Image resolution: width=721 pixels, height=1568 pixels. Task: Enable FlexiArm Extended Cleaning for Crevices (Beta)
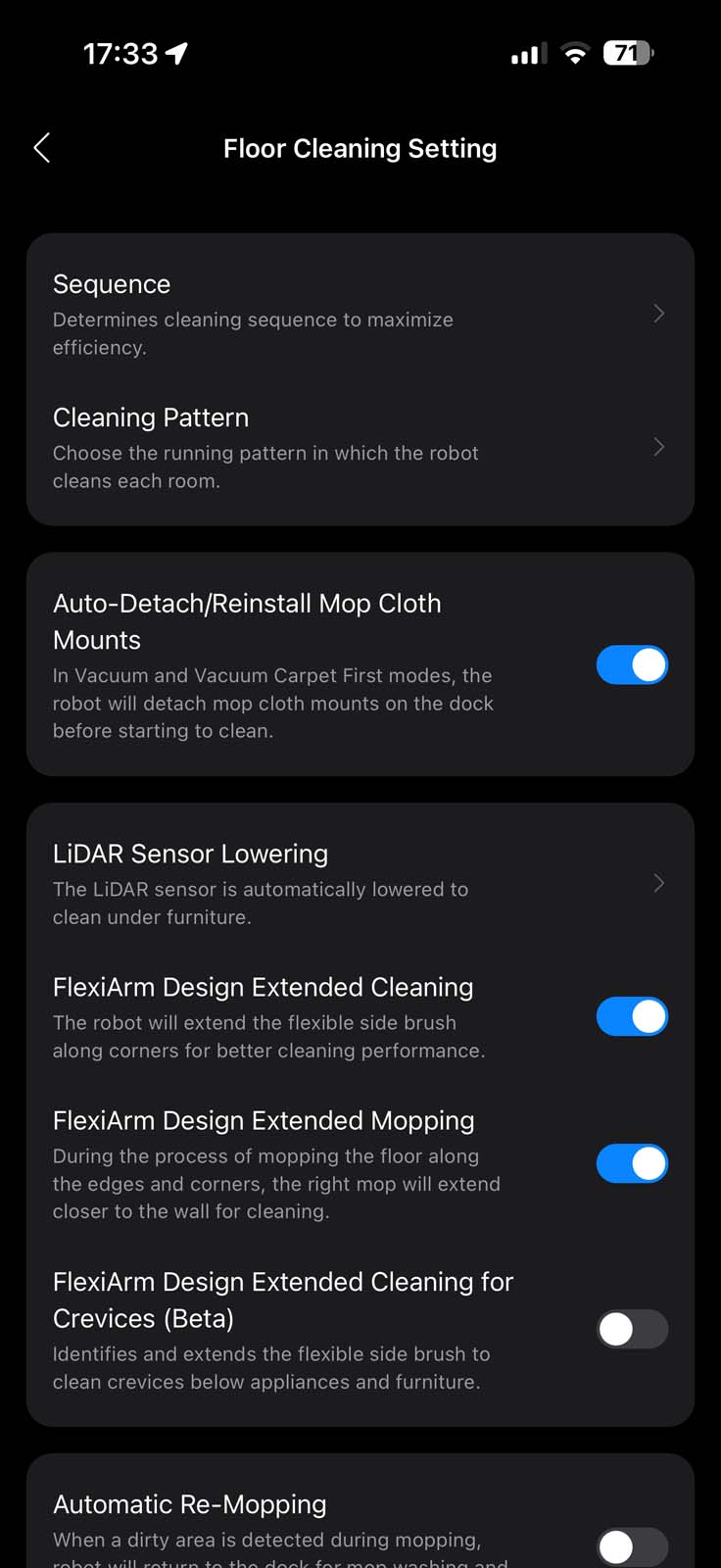pos(632,1330)
